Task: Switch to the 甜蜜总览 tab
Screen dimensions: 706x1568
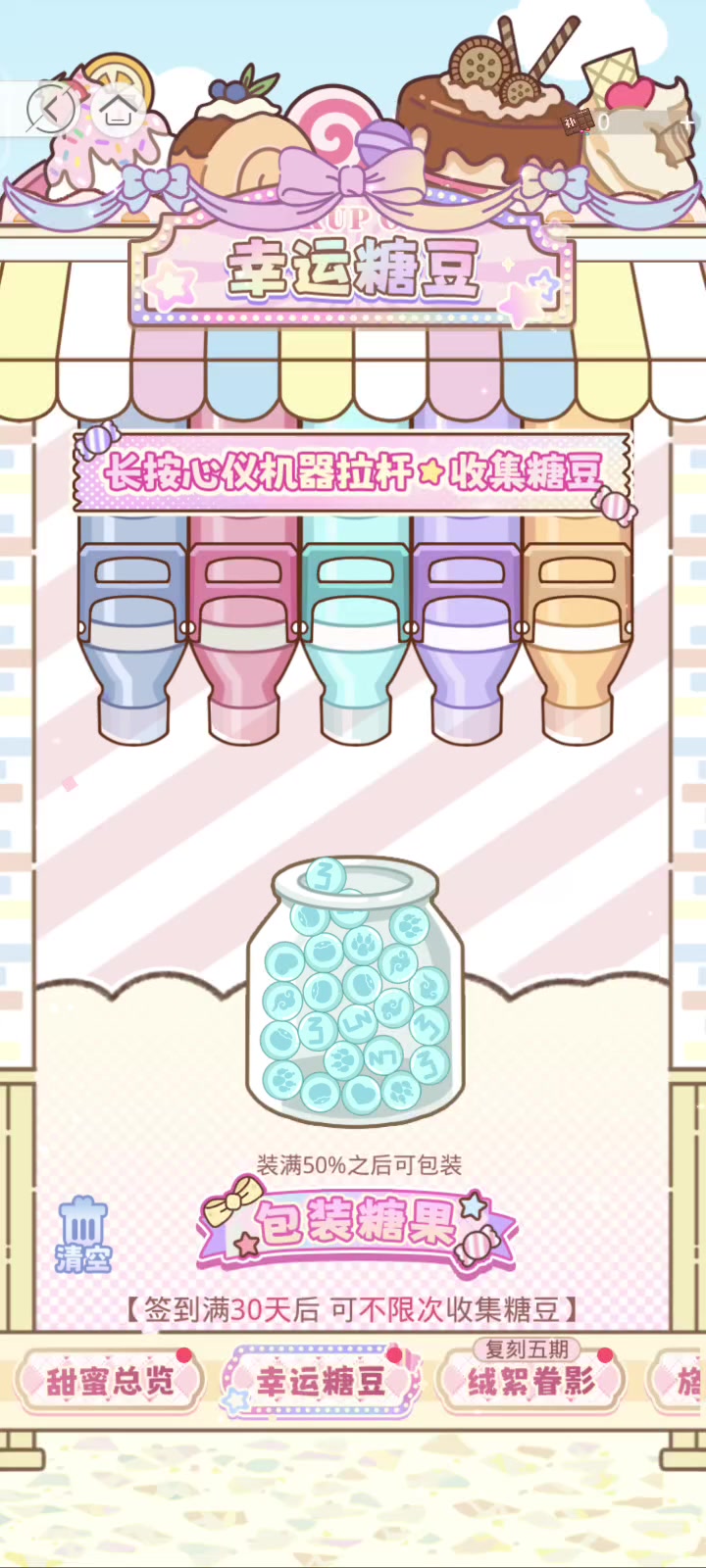Action: 108,1381
